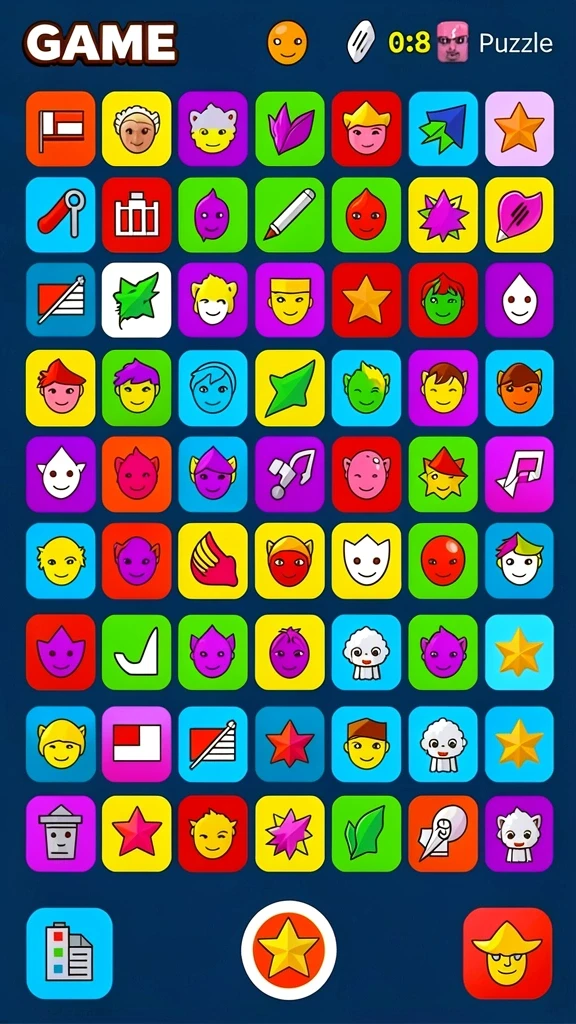Viewport: 576px width, 1024px height.
Task: Tap the purple leaf tile on green
Action: (289, 128)
